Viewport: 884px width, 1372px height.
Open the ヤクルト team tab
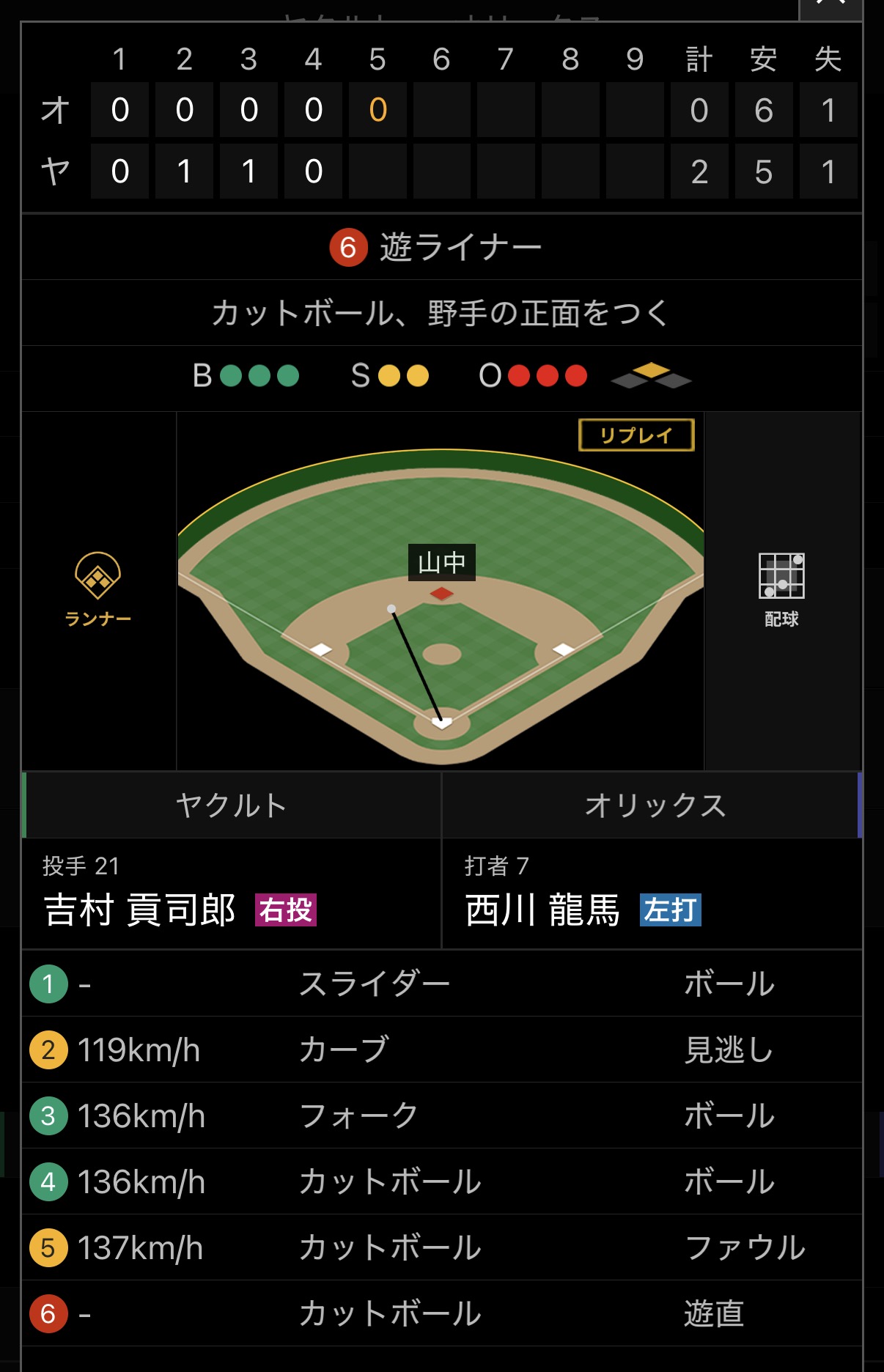[232, 805]
